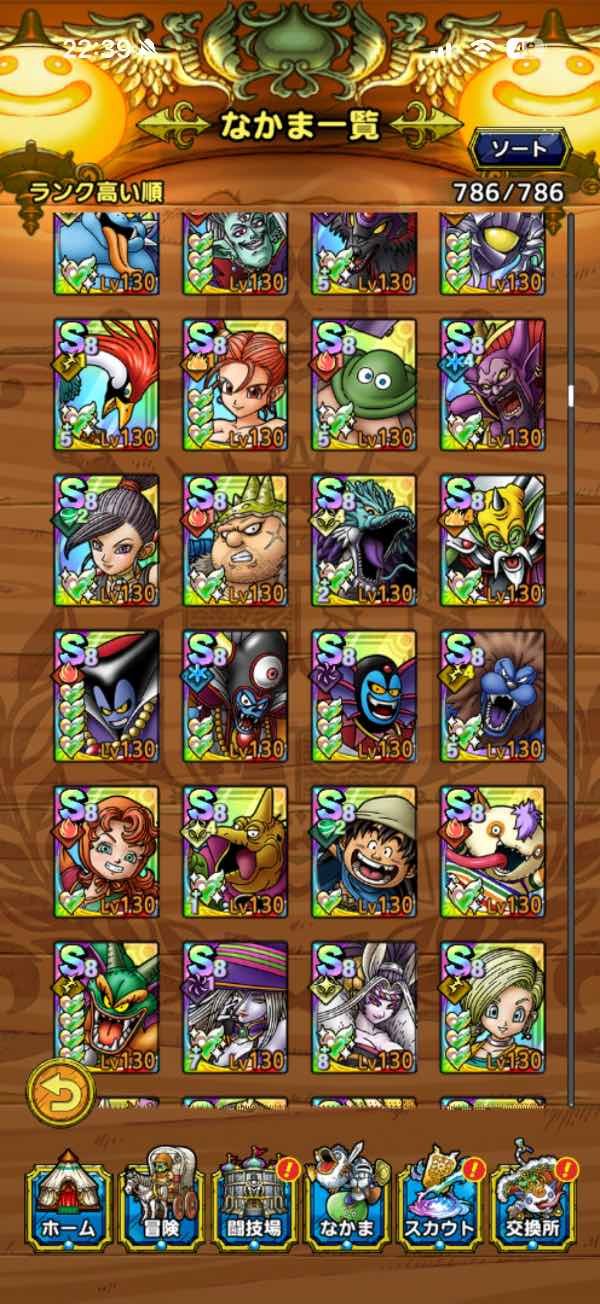Open the red-haired fighter character card

(235, 385)
